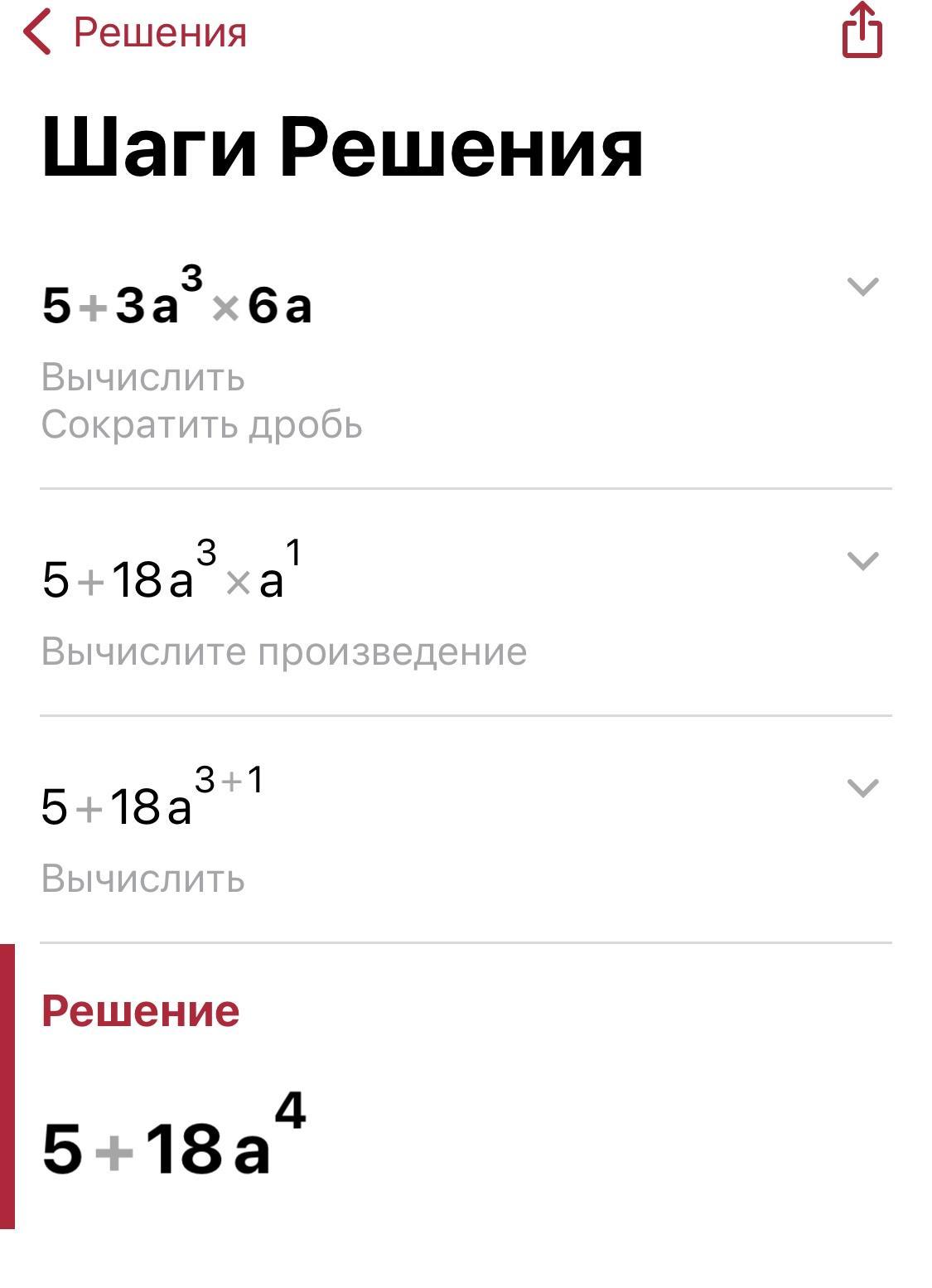Go back to Решения
932x1288 pixels.
(133, 33)
